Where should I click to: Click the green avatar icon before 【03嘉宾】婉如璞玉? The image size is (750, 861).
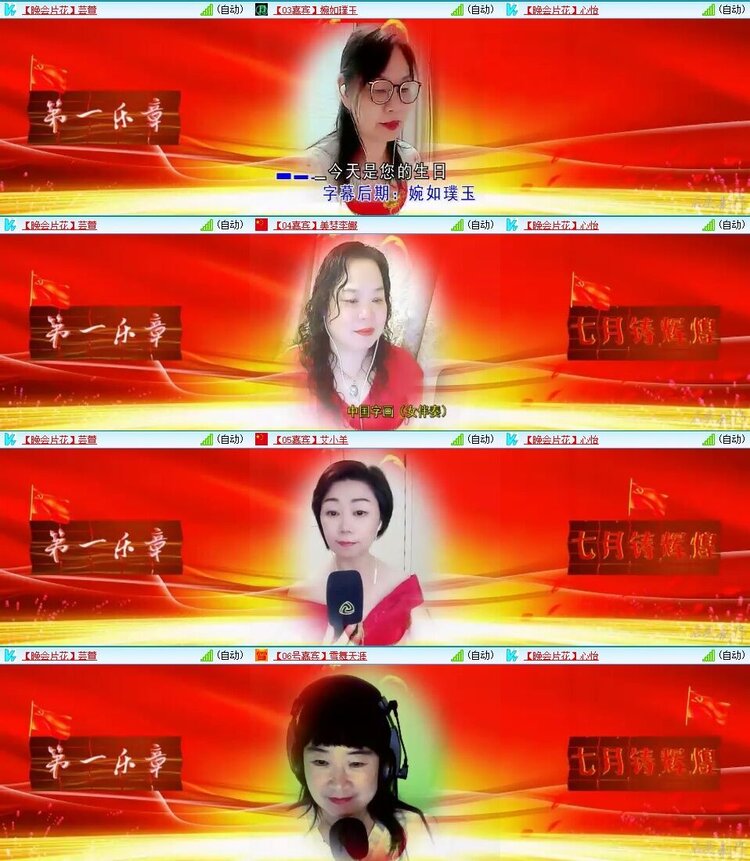[260, 11]
